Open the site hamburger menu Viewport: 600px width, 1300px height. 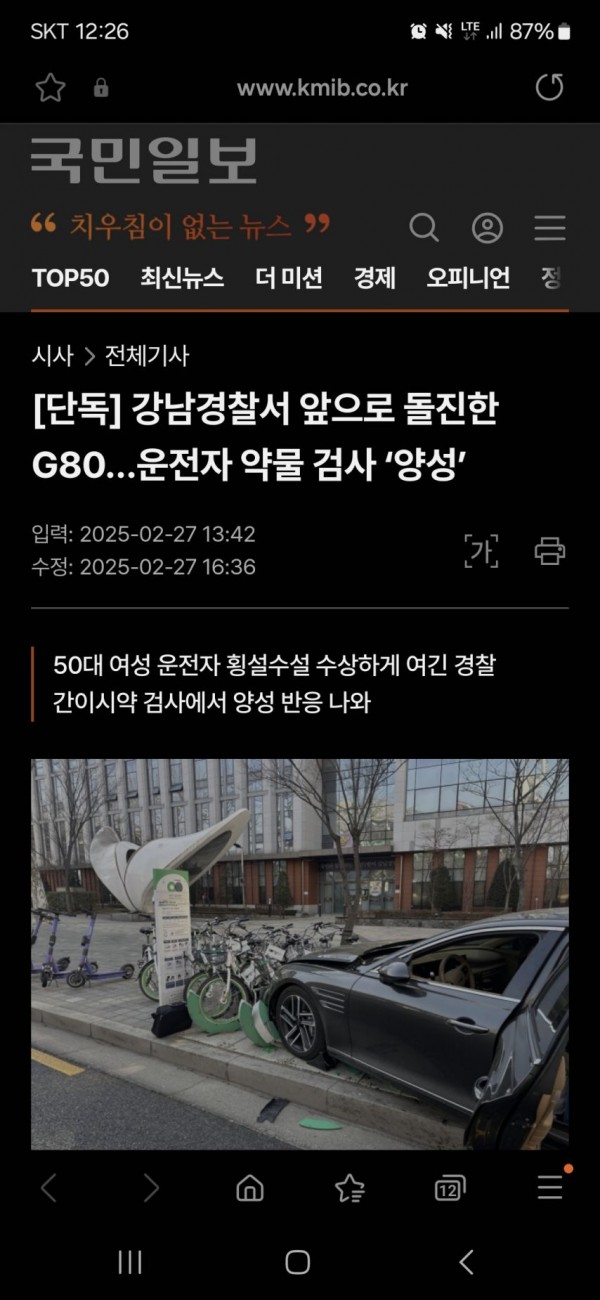pos(549,229)
